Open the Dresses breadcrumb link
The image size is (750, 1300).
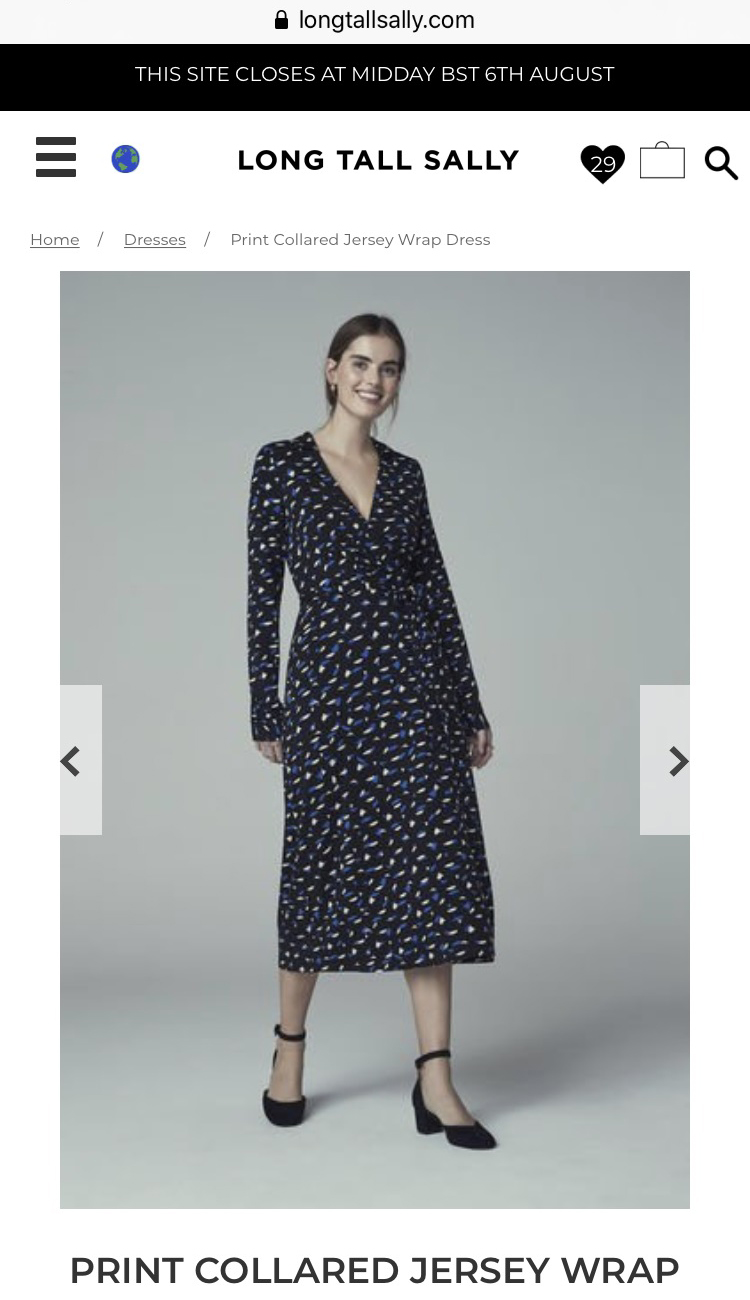point(155,240)
